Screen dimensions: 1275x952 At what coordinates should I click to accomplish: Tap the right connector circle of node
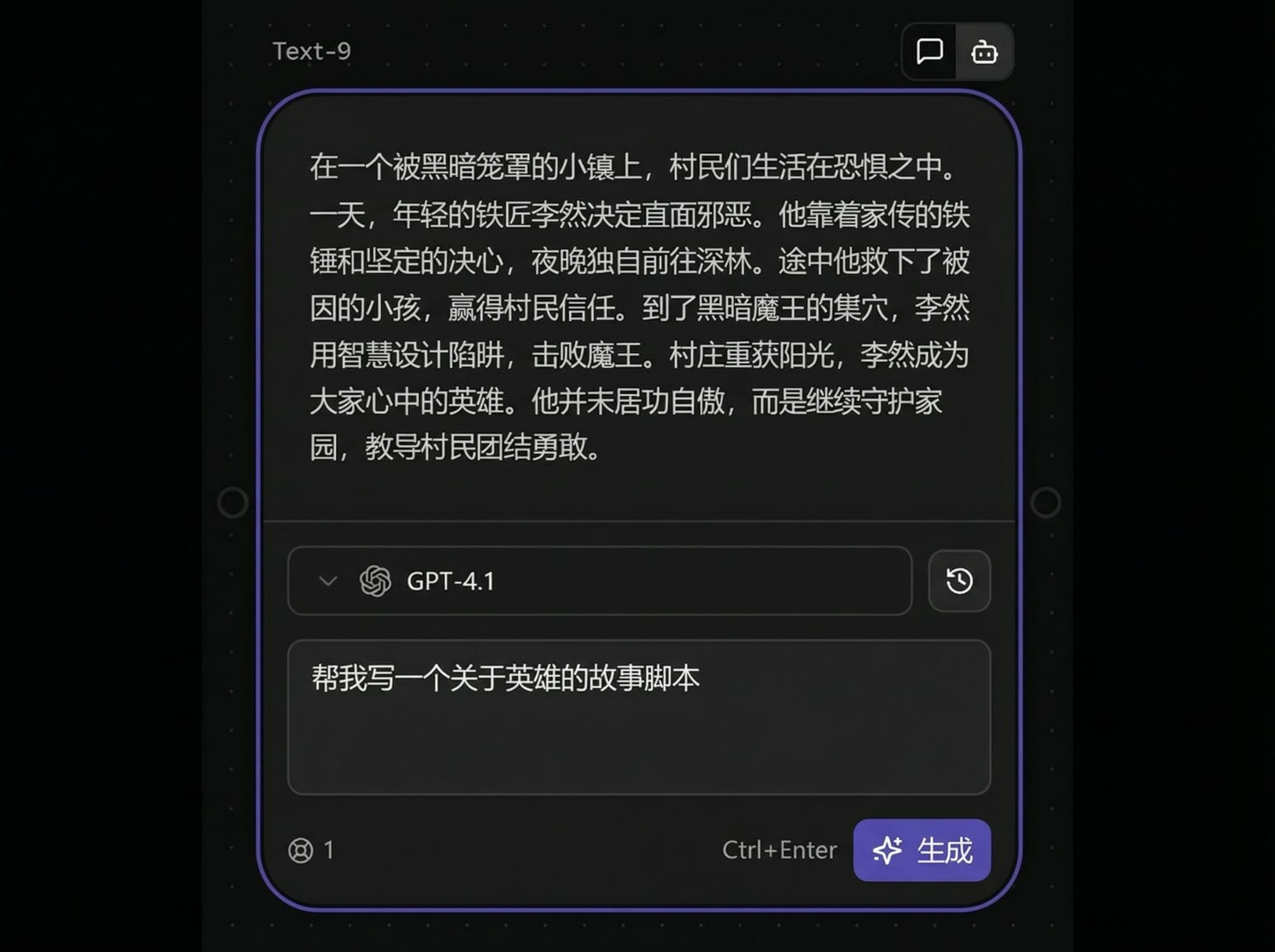pyautogui.click(x=1045, y=502)
